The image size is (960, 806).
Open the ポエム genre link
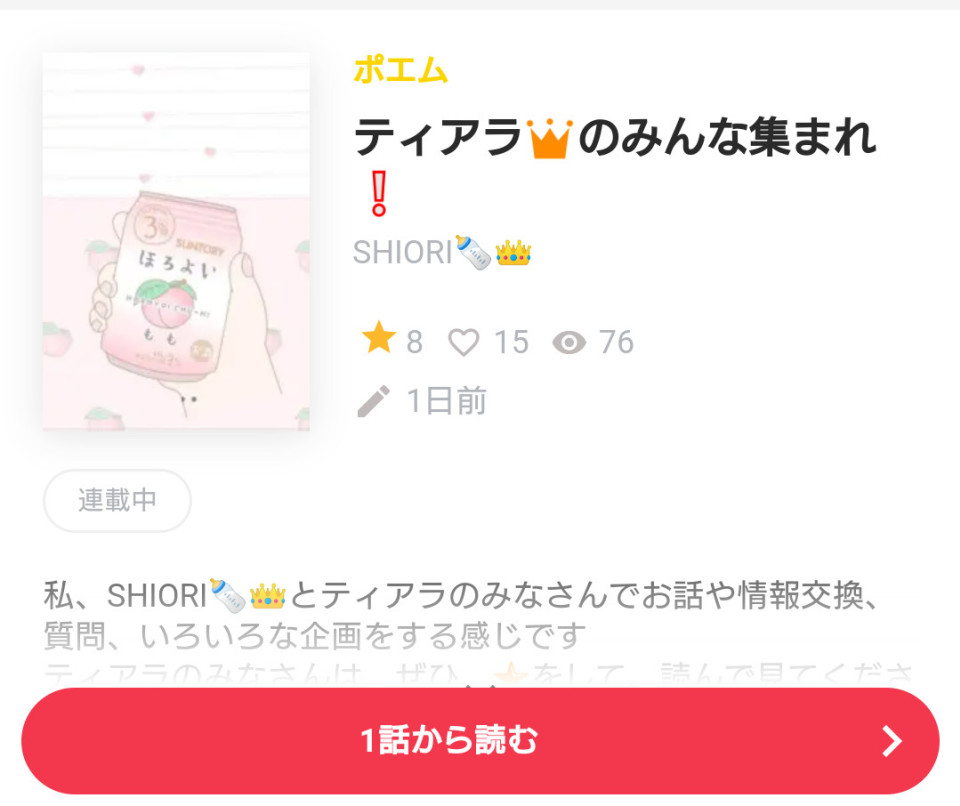point(400,70)
